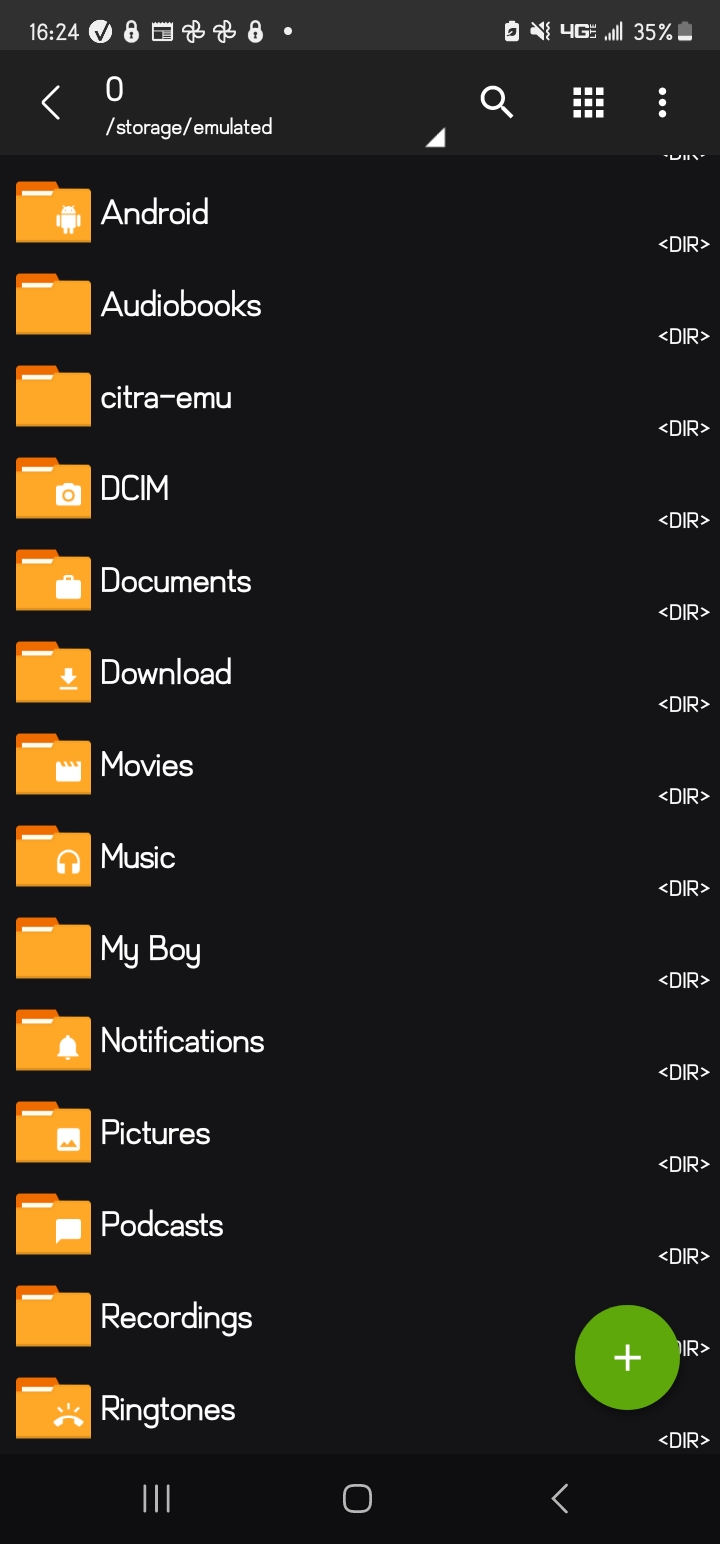Change the grid view layout
The width and height of the screenshot is (720, 1544).
[x=588, y=102]
